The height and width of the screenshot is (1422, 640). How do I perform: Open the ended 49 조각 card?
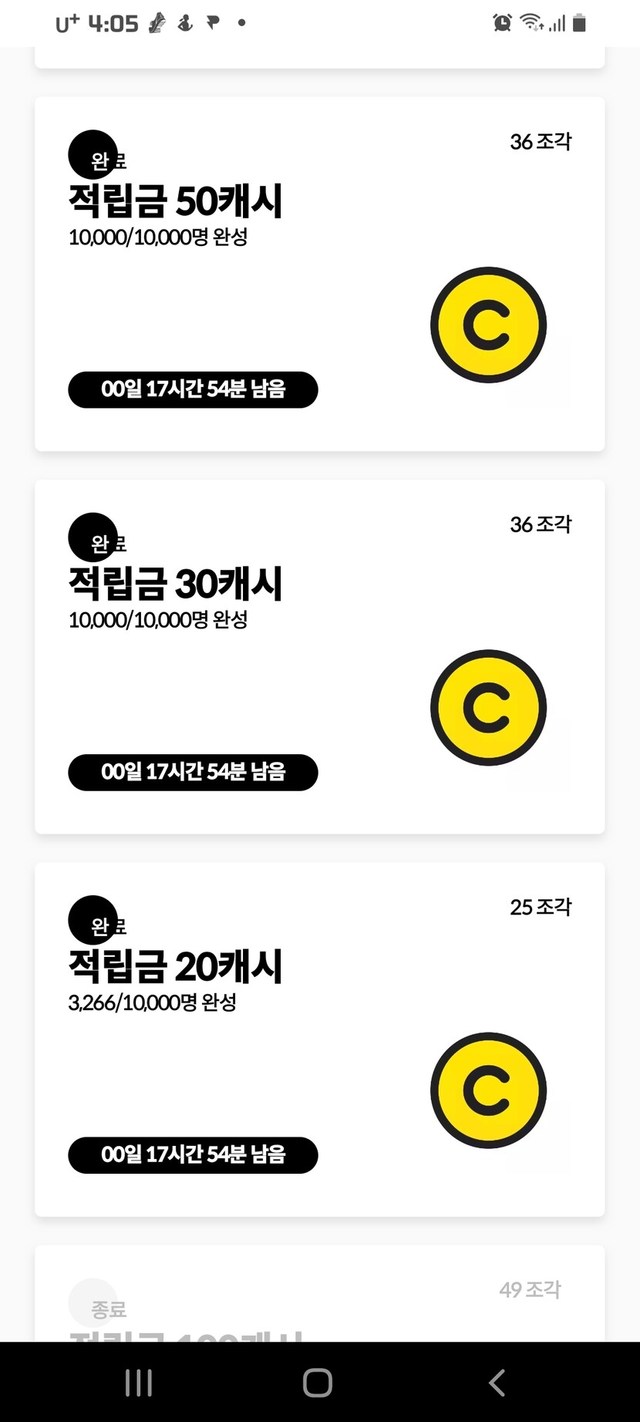click(x=320, y=1294)
